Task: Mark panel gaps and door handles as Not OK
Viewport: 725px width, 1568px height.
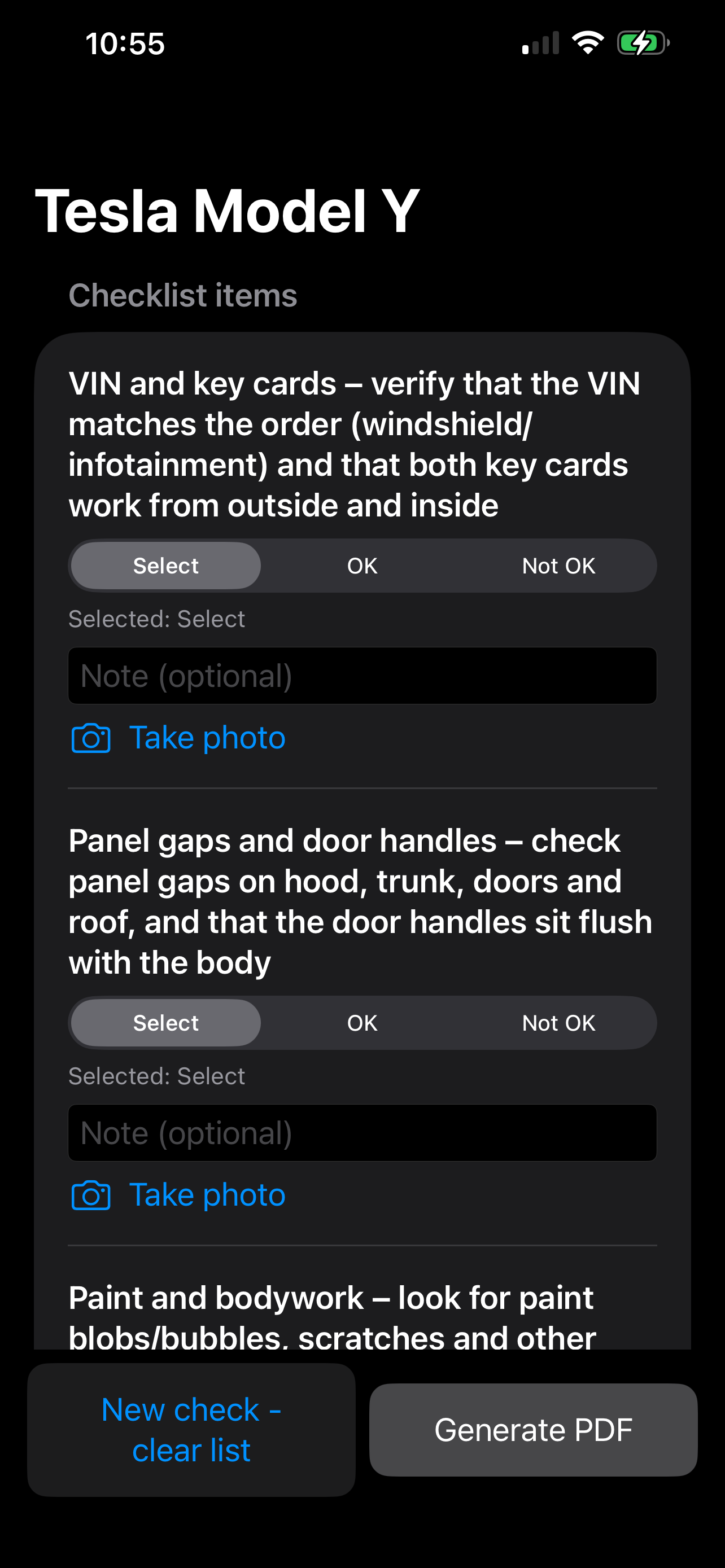Action: pos(558,1023)
